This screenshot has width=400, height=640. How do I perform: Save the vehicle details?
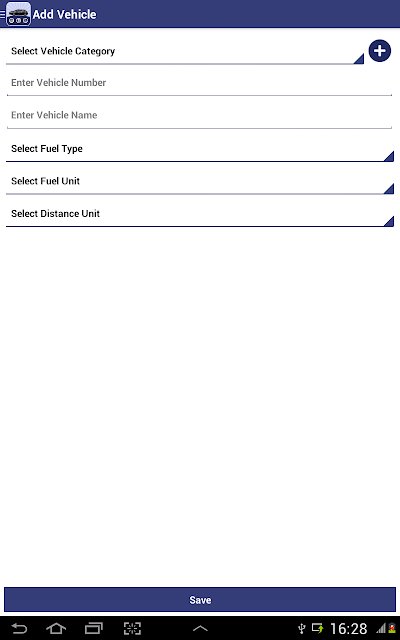click(200, 600)
